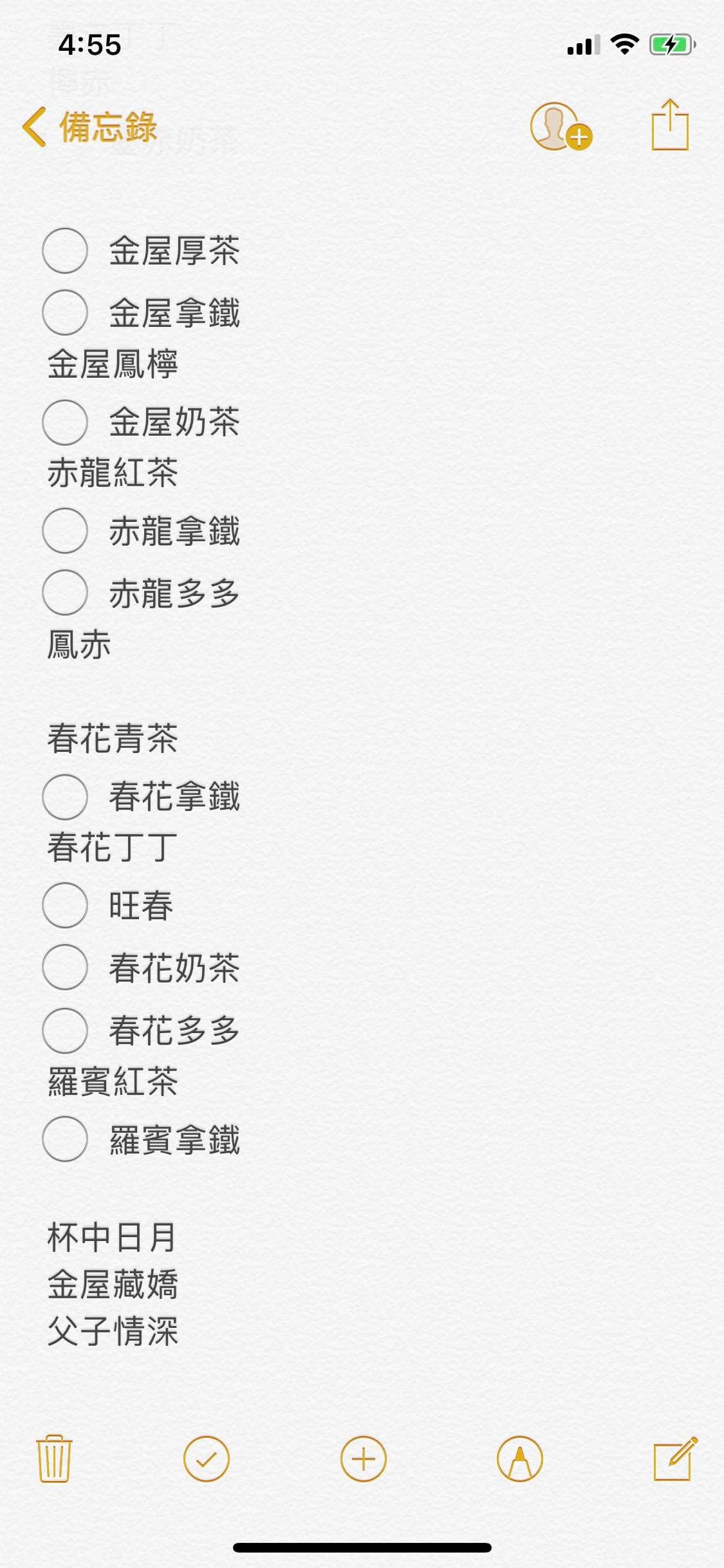Viewport: 724px width, 1568px height.
Task: Open the markup pen tool
Action: [x=520, y=1459]
